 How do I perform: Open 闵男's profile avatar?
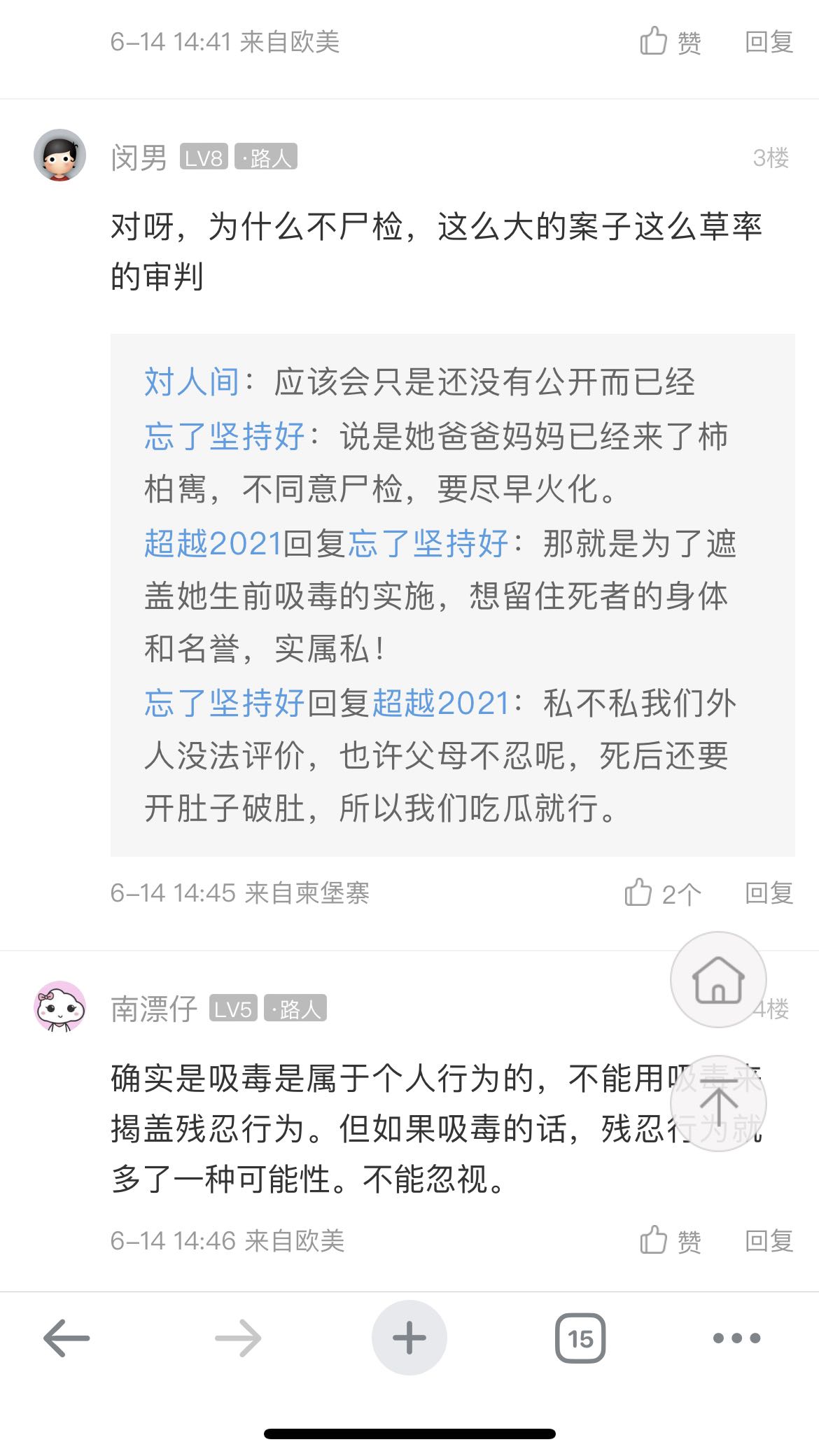click(x=60, y=155)
